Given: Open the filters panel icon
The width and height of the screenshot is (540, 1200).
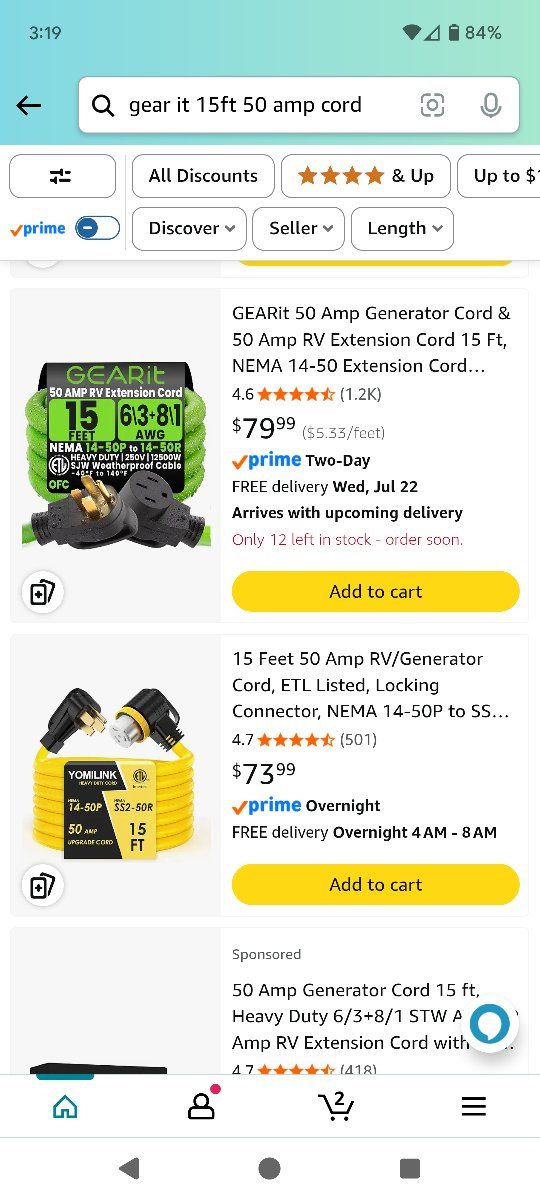Looking at the screenshot, I should point(62,176).
